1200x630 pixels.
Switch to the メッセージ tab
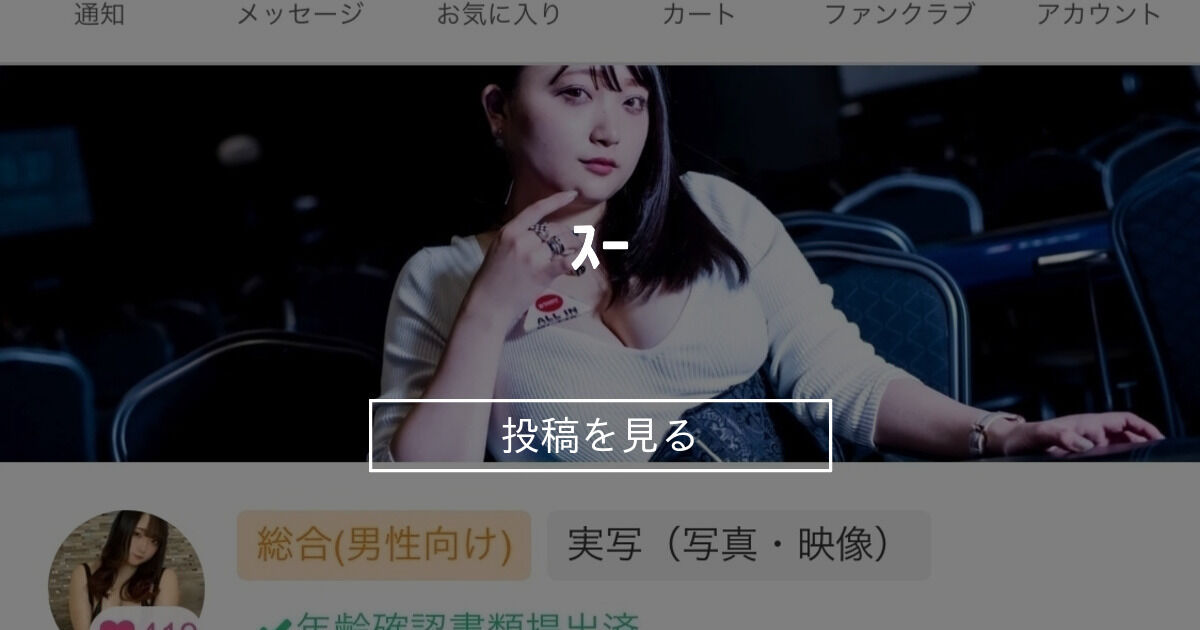[x=300, y=15]
